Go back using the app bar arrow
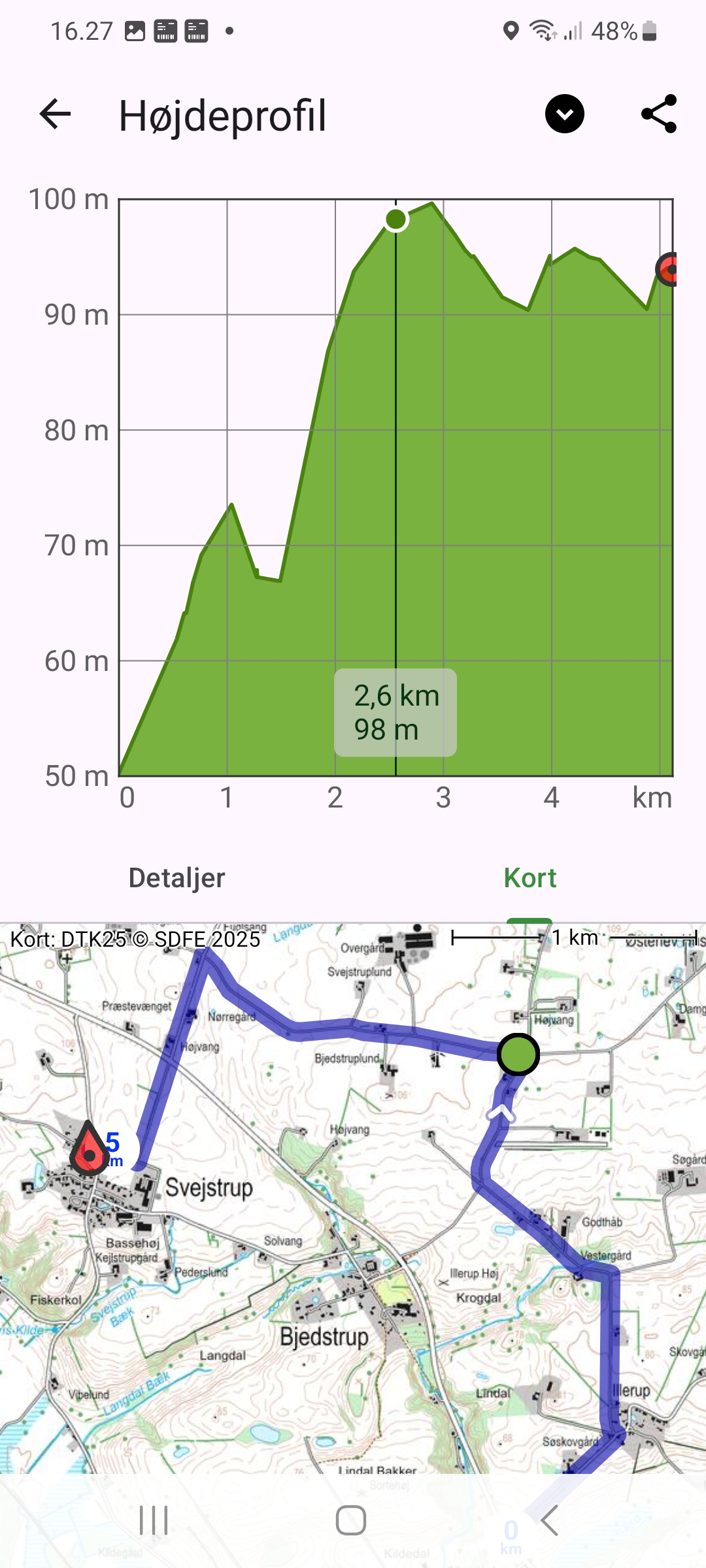This screenshot has height=1568, width=706. [x=55, y=114]
